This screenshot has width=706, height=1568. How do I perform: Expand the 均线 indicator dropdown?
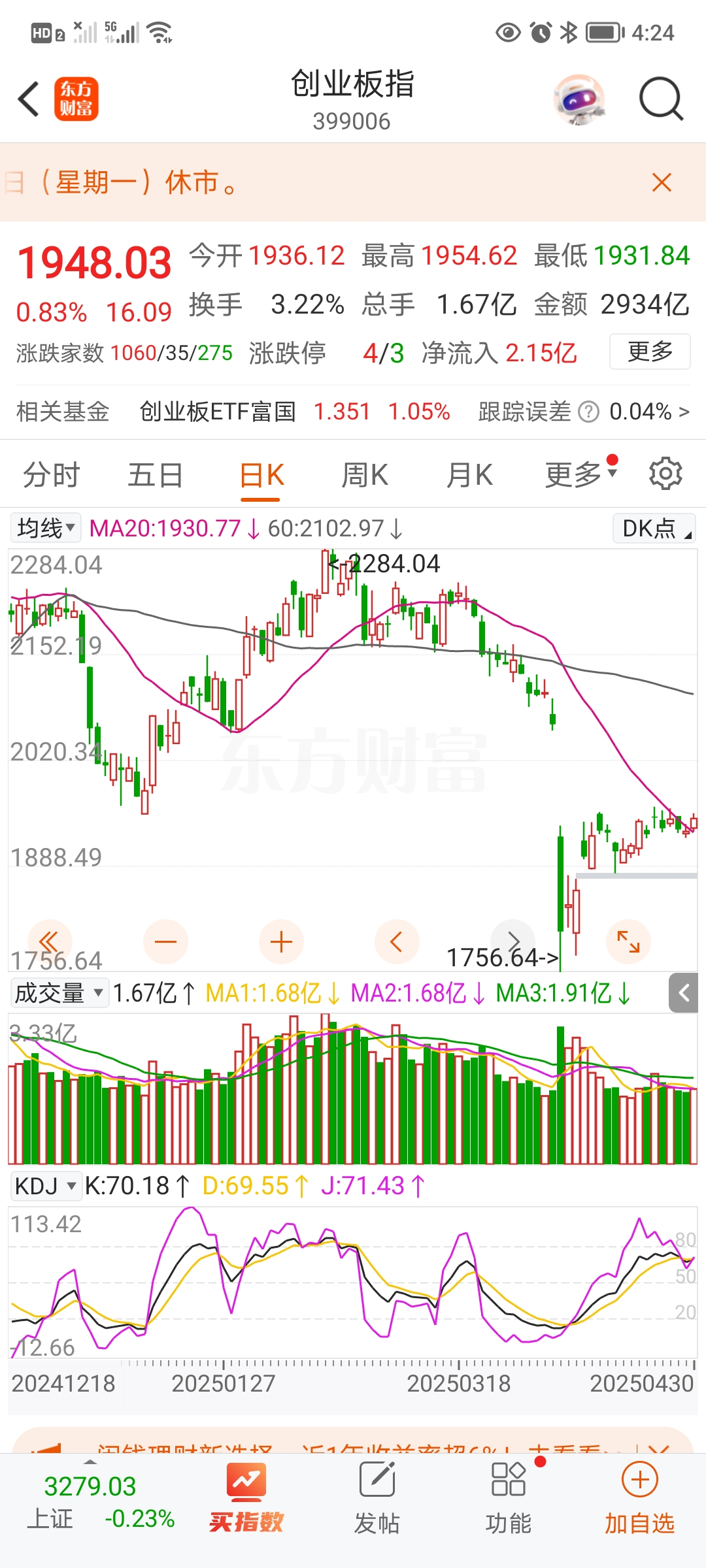tap(46, 528)
